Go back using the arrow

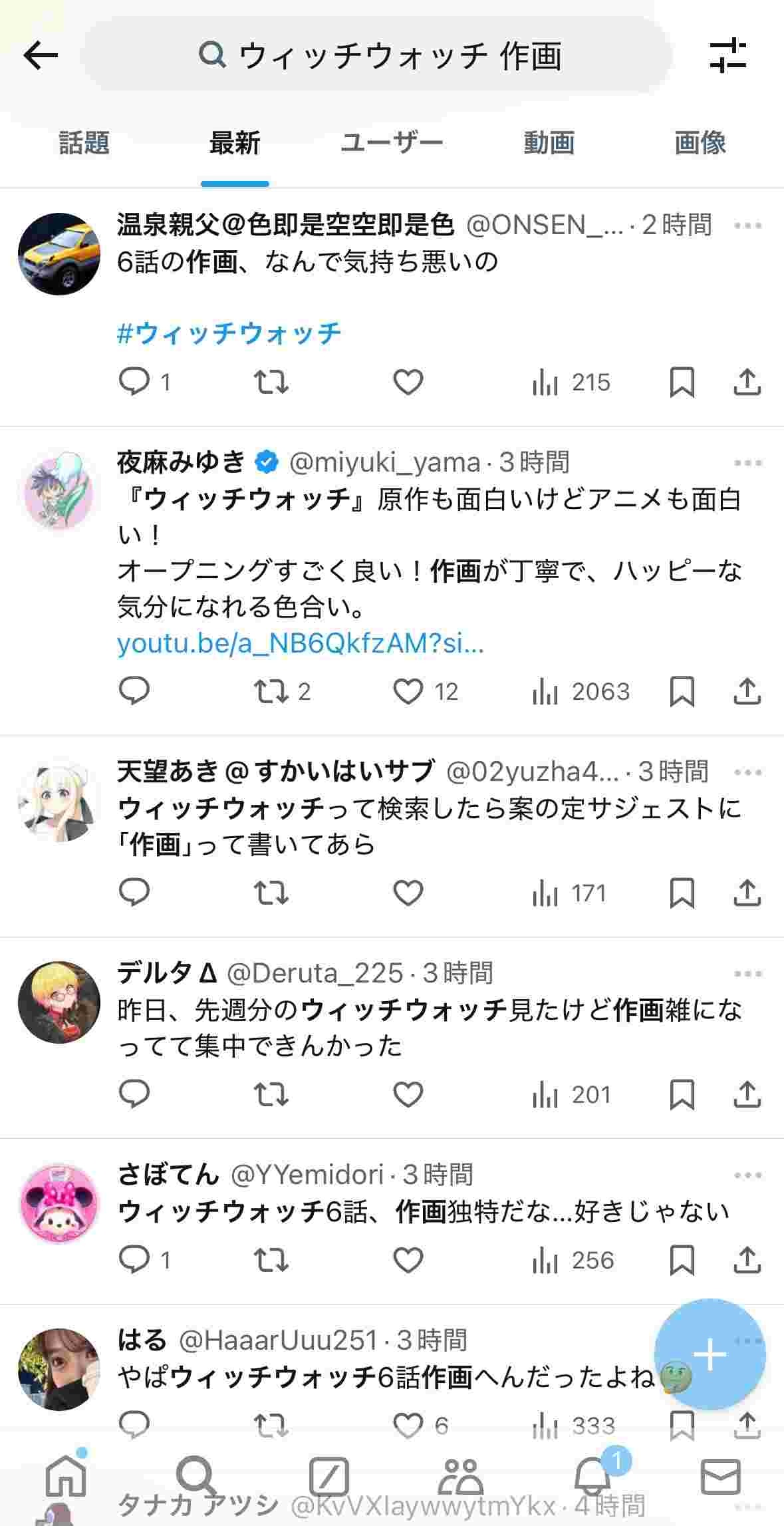(x=41, y=55)
